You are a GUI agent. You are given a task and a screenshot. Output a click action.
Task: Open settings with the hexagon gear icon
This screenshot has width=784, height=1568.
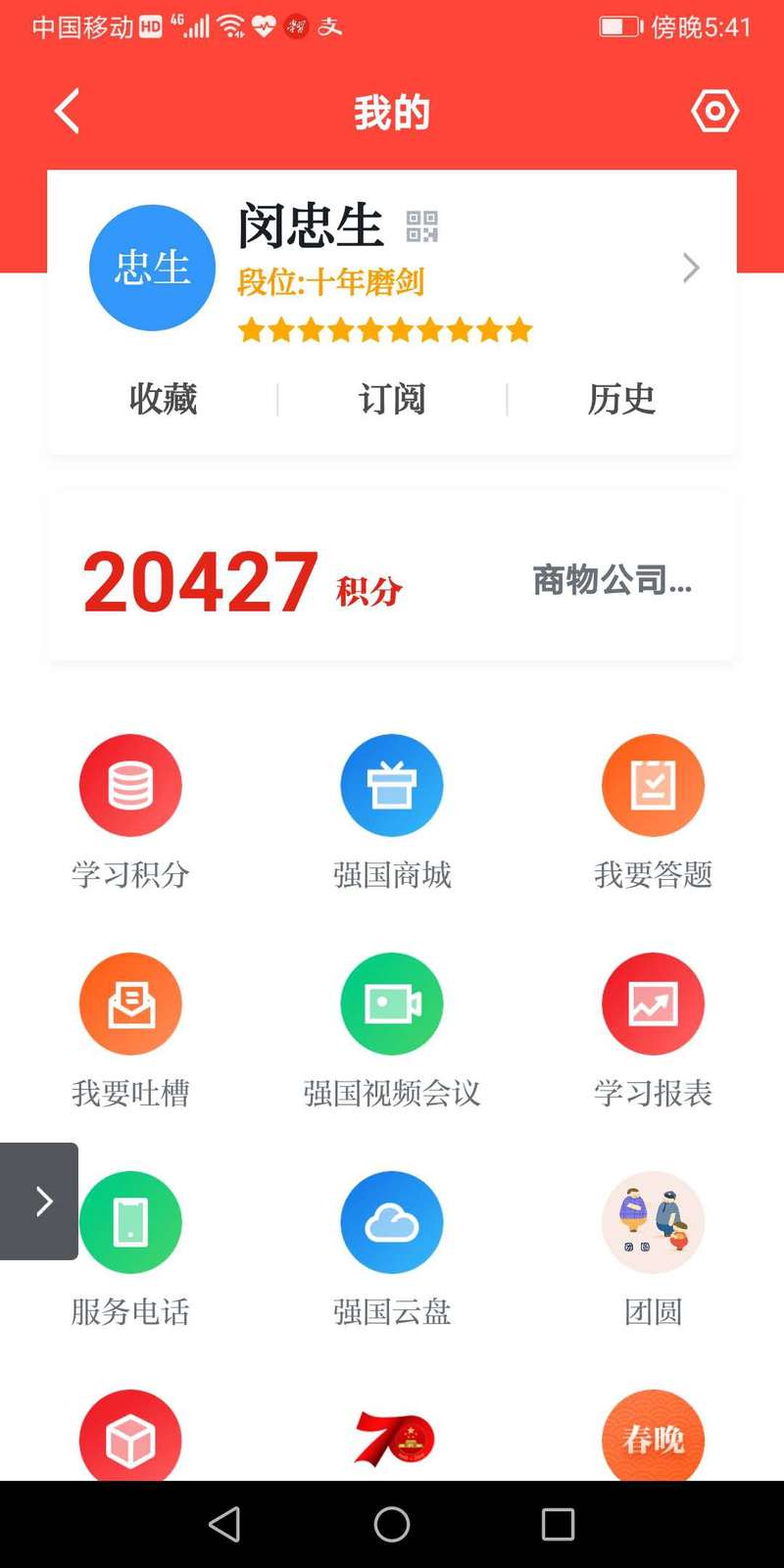click(714, 111)
